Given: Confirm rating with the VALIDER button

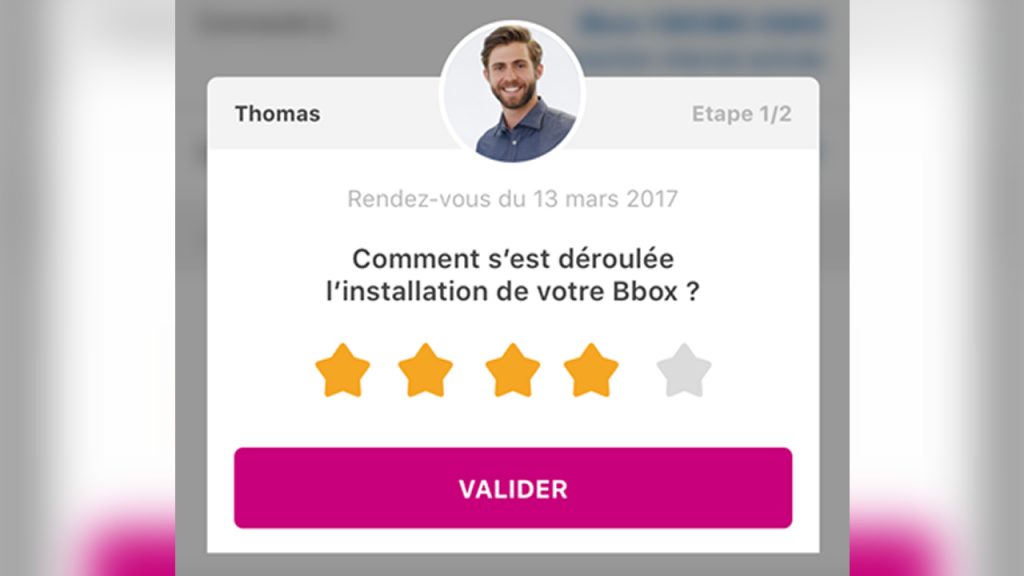Looking at the screenshot, I should (x=513, y=489).
